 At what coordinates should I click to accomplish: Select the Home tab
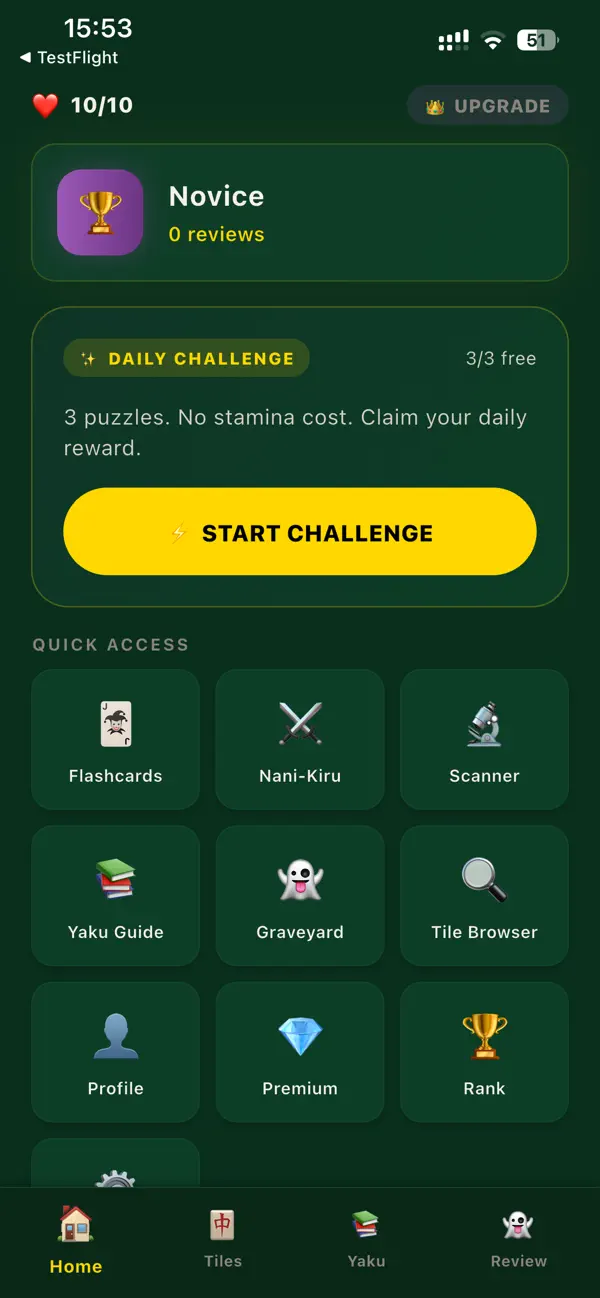[x=76, y=1238]
